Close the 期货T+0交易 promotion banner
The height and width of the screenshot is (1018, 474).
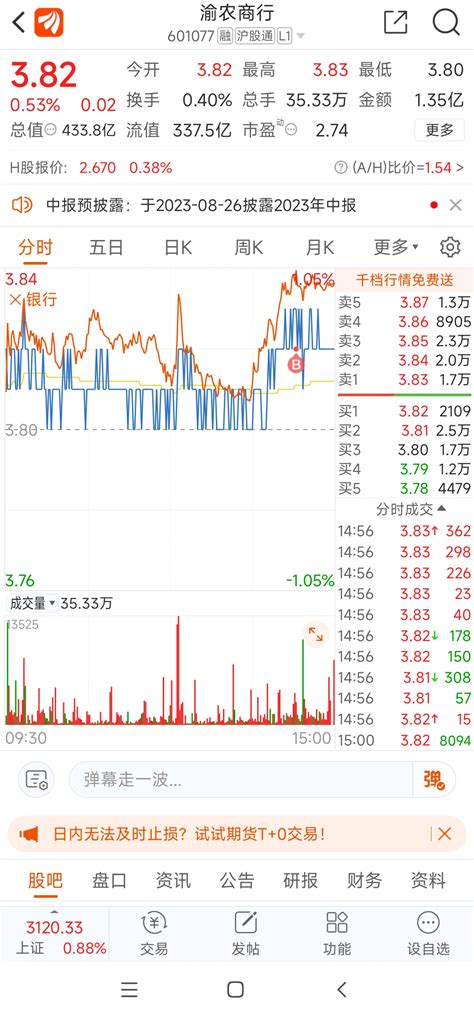pyautogui.click(x=445, y=834)
